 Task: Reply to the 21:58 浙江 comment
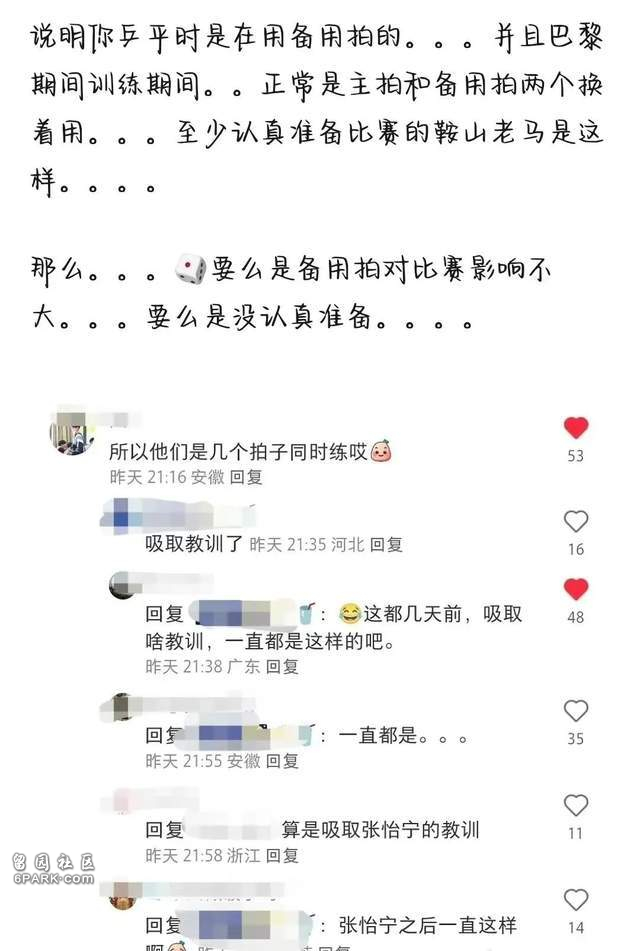282,856
